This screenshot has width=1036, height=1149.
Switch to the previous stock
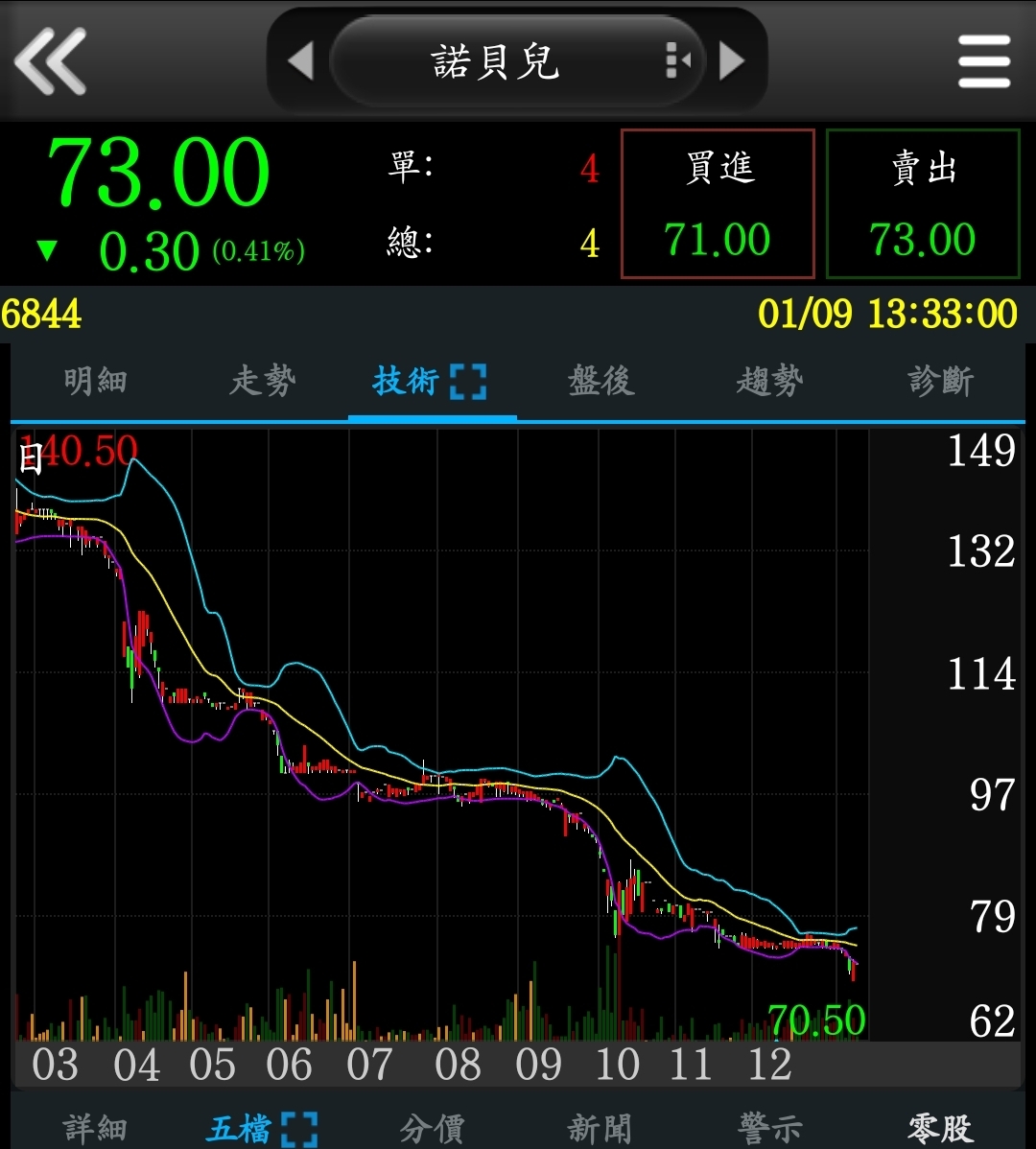[301, 61]
